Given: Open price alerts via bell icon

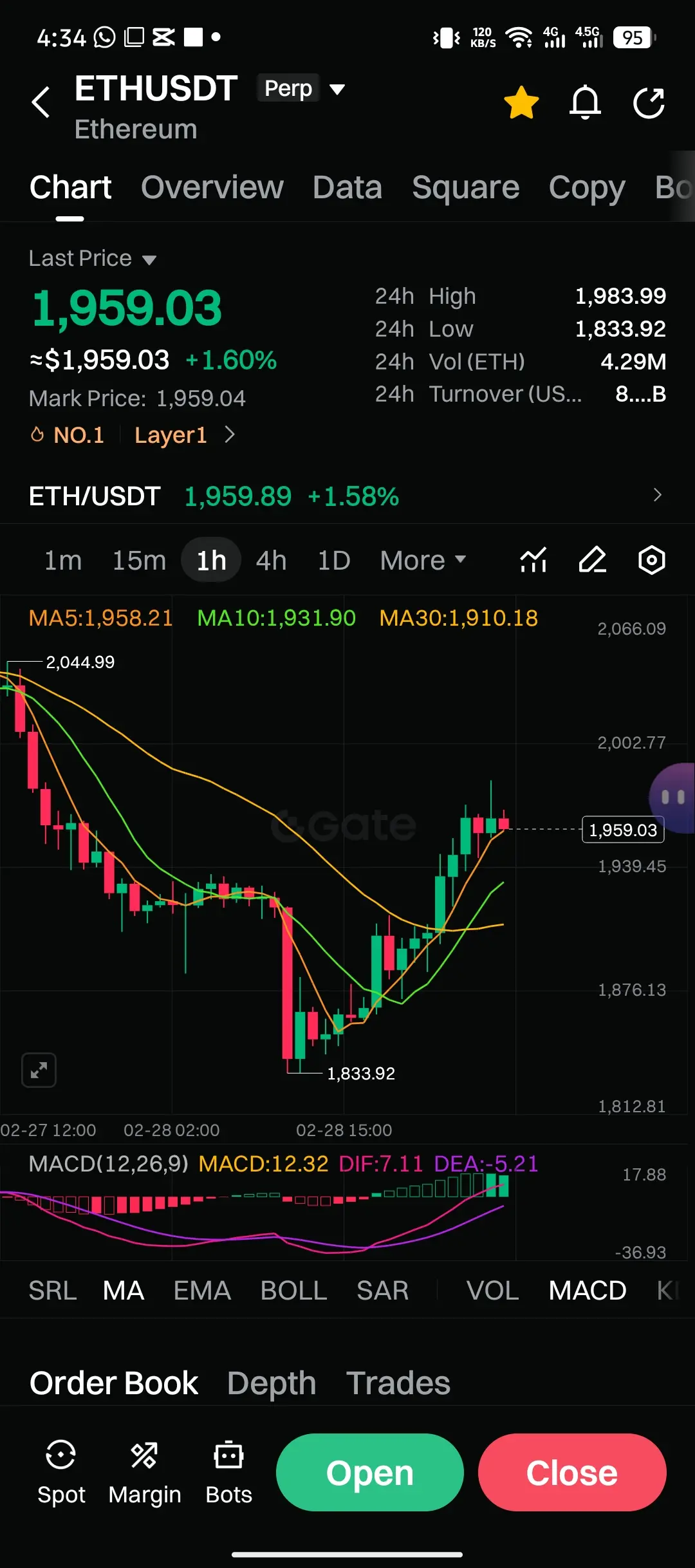Looking at the screenshot, I should (585, 102).
